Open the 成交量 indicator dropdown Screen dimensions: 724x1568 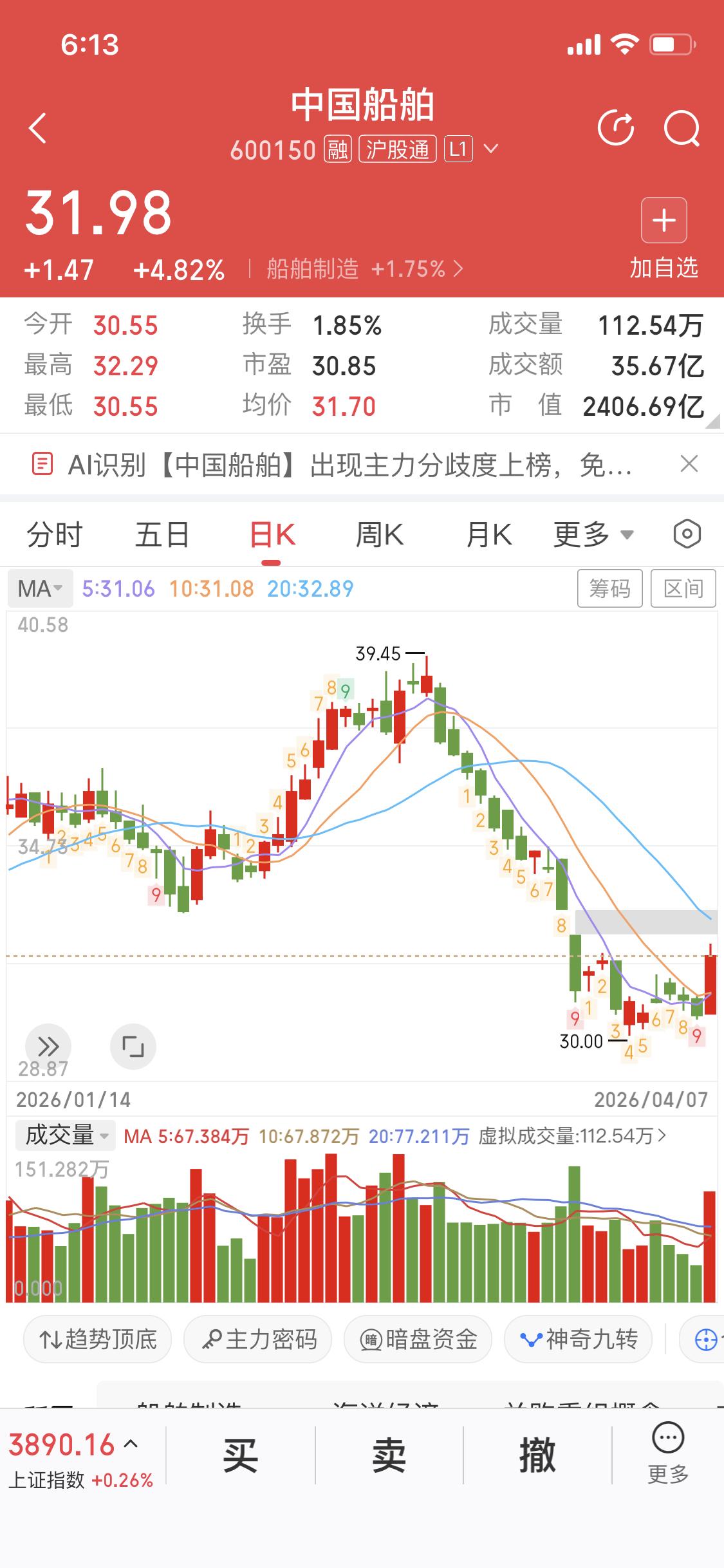[x=63, y=1135]
